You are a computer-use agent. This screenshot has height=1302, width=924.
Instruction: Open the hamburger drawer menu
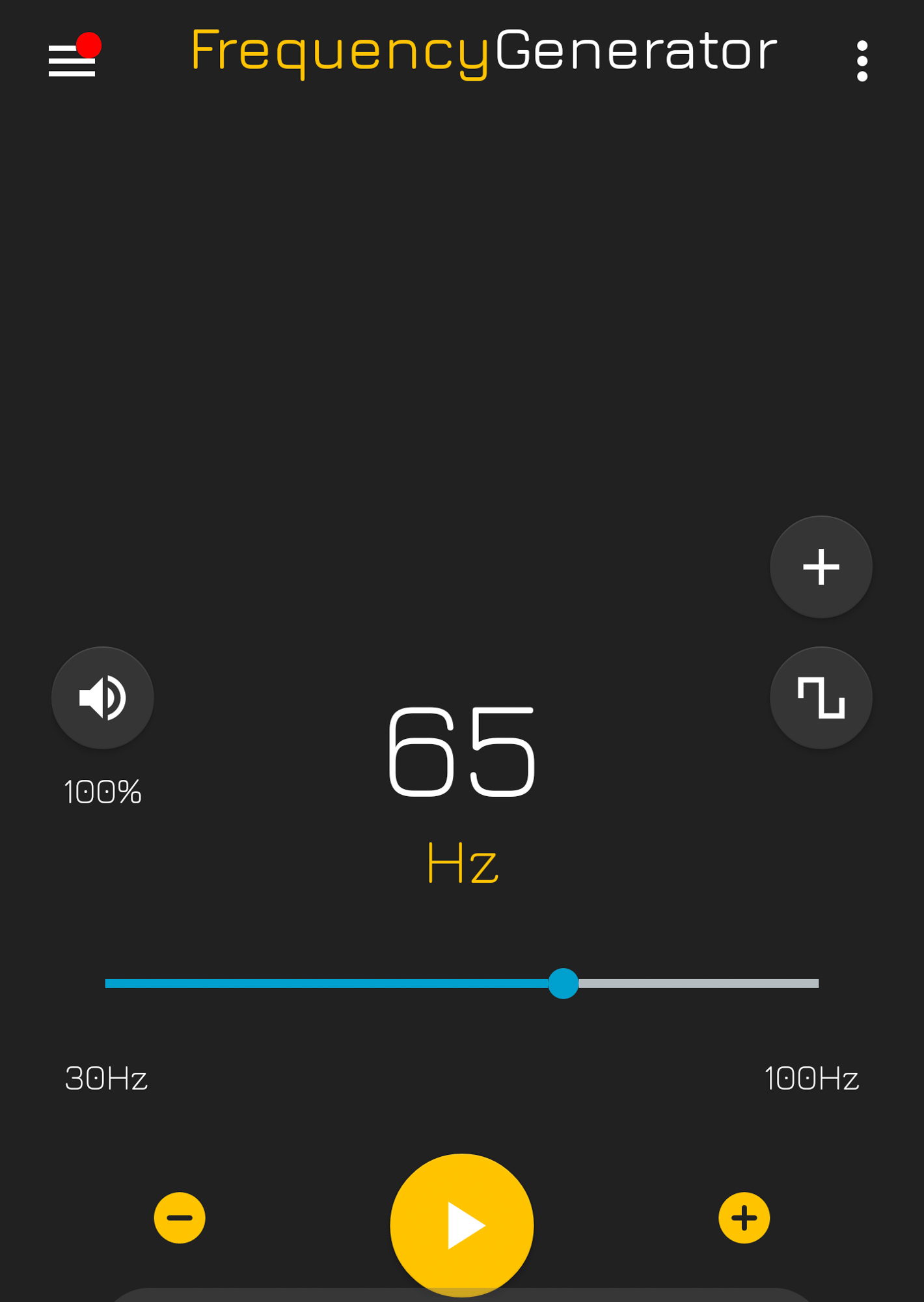click(x=72, y=61)
